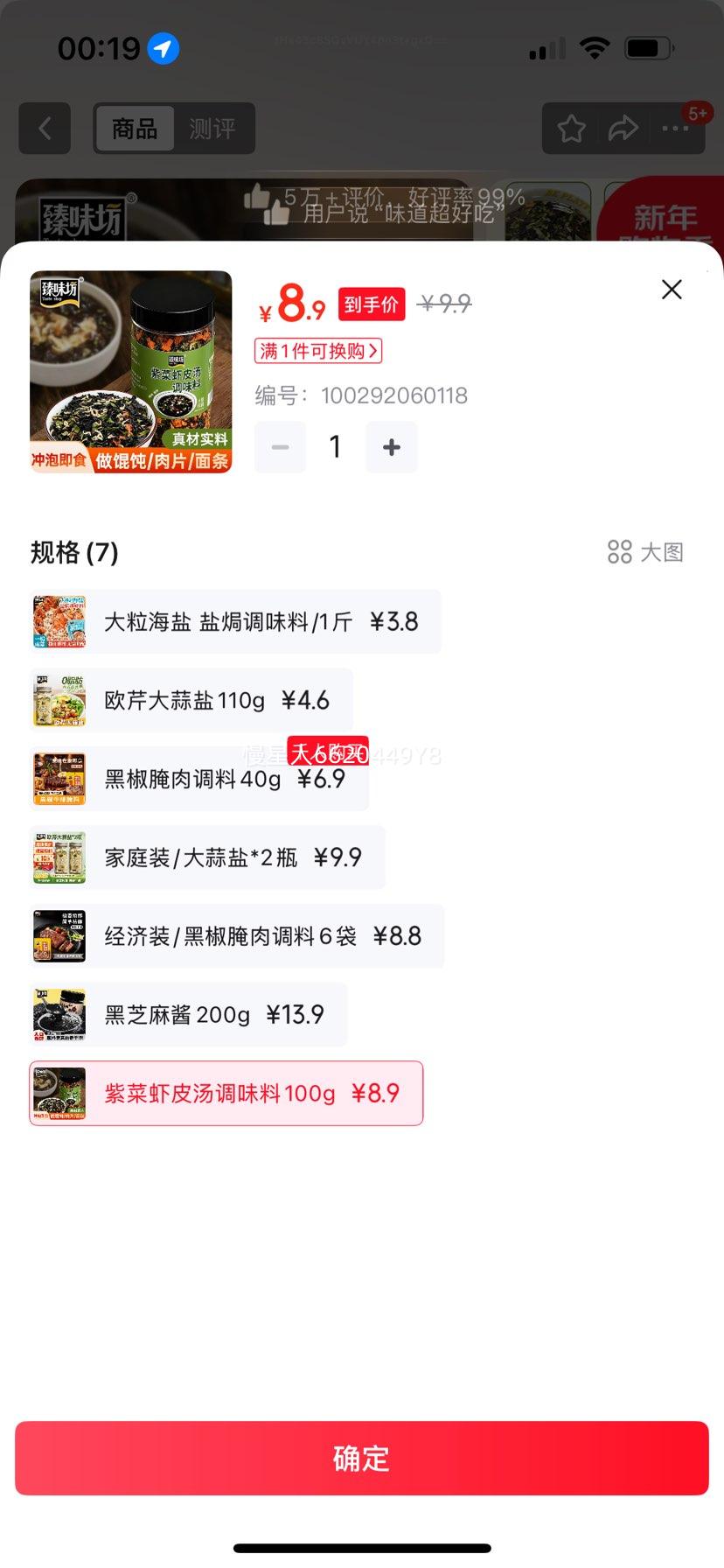Decrease quantity with the minus button
Image resolution: width=724 pixels, height=1568 pixels.
pos(281,447)
